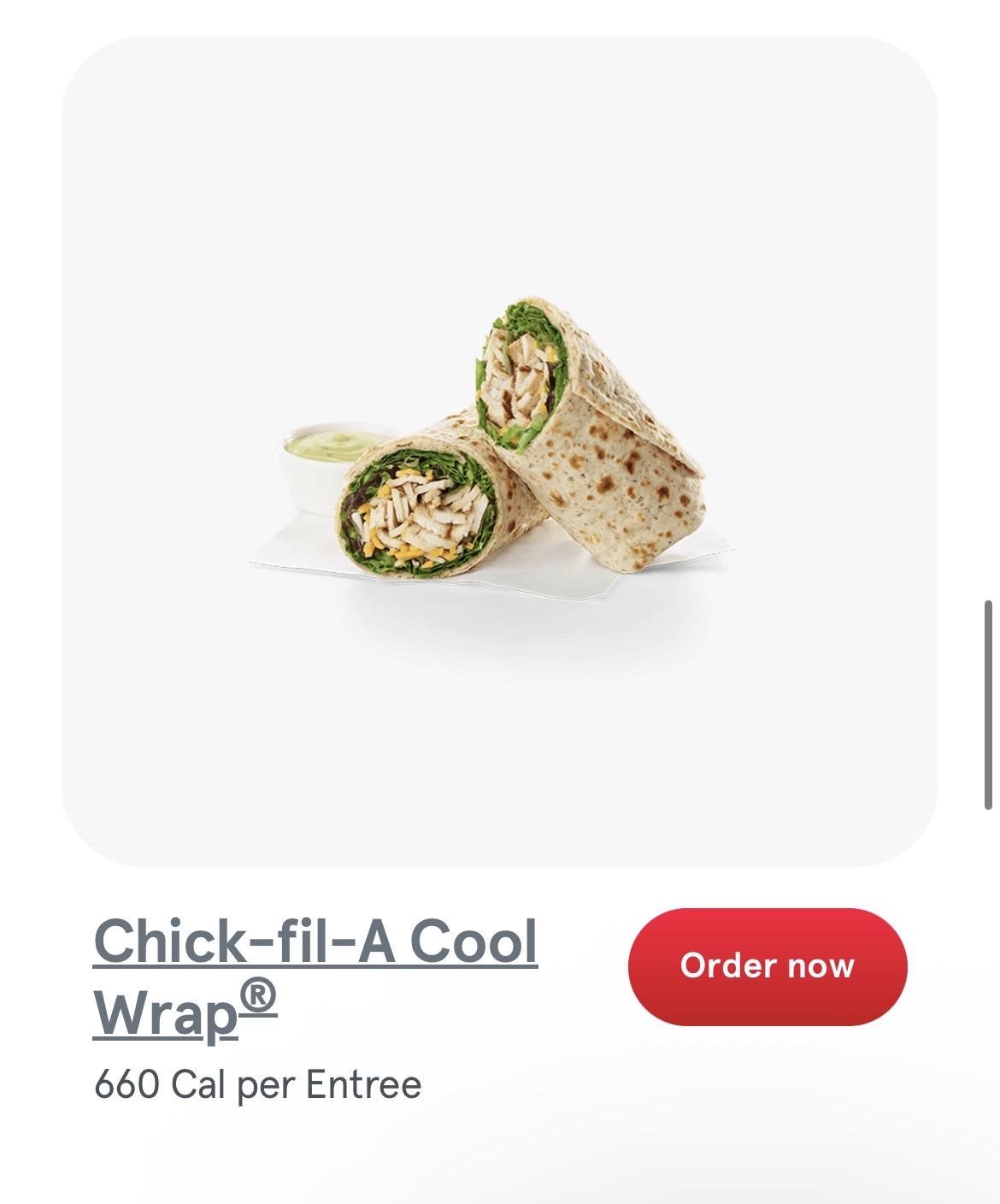Image resolution: width=1000 pixels, height=1204 pixels.
Task: Open the Cool Wrap product image card
Action: click(x=499, y=451)
